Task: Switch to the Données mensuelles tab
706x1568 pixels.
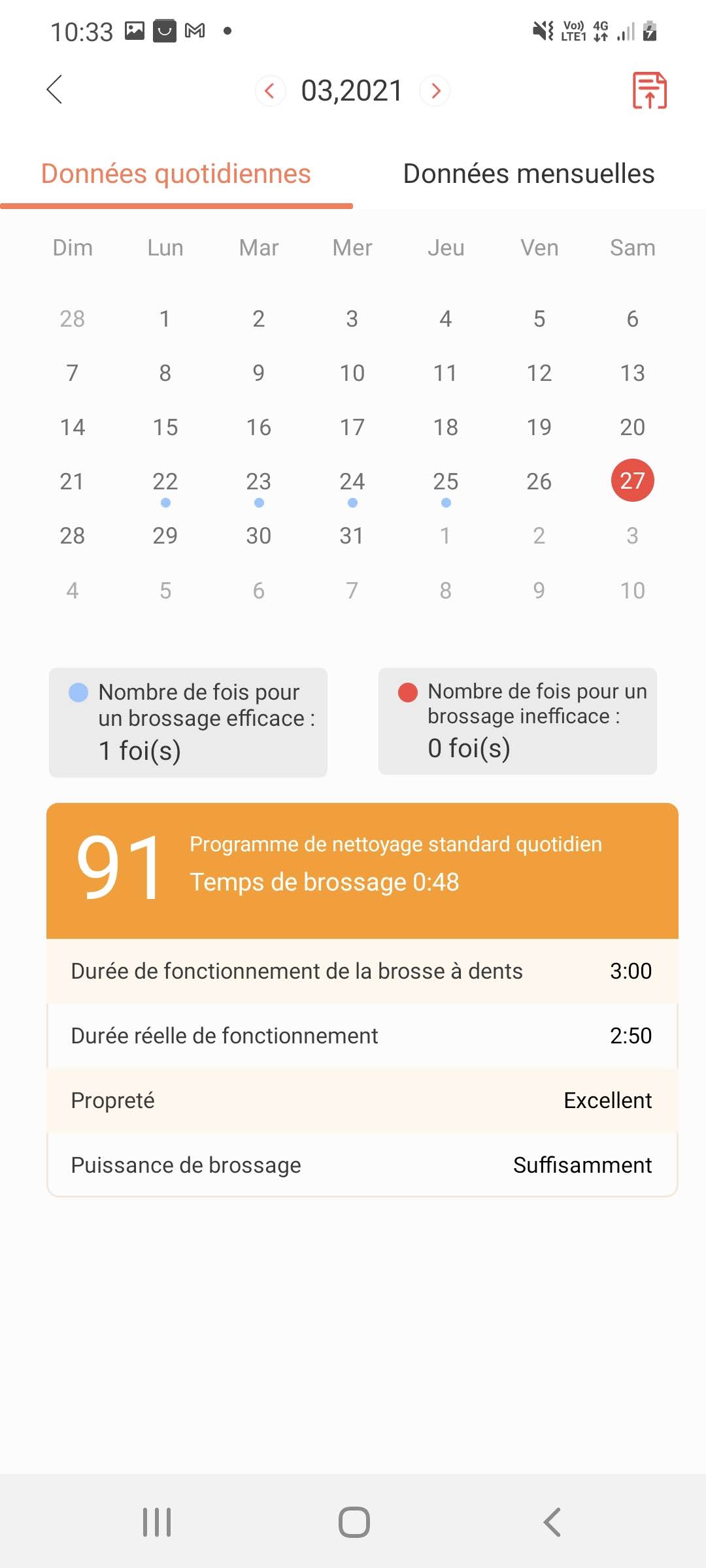Action: click(528, 174)
